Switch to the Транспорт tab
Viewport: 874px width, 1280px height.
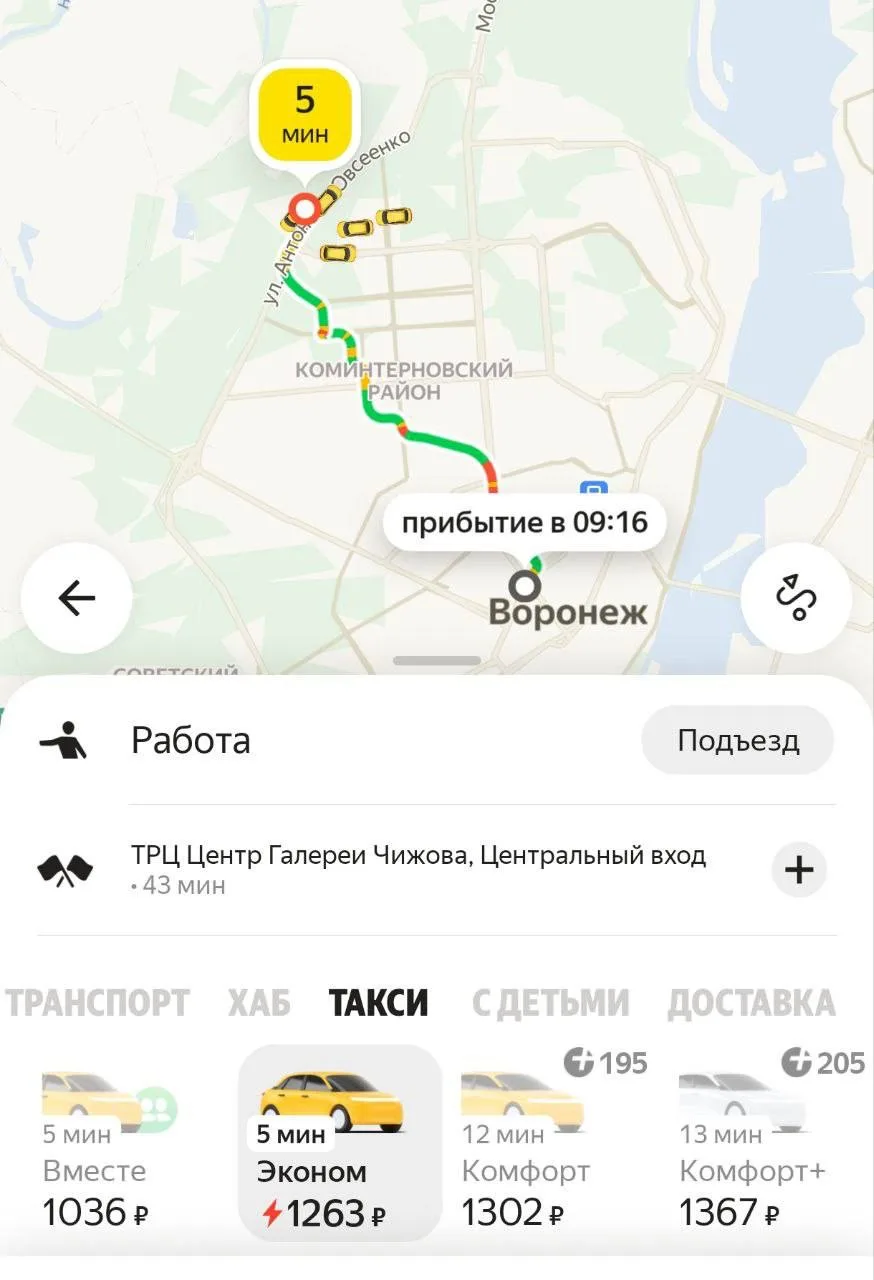click(98, 1002)
